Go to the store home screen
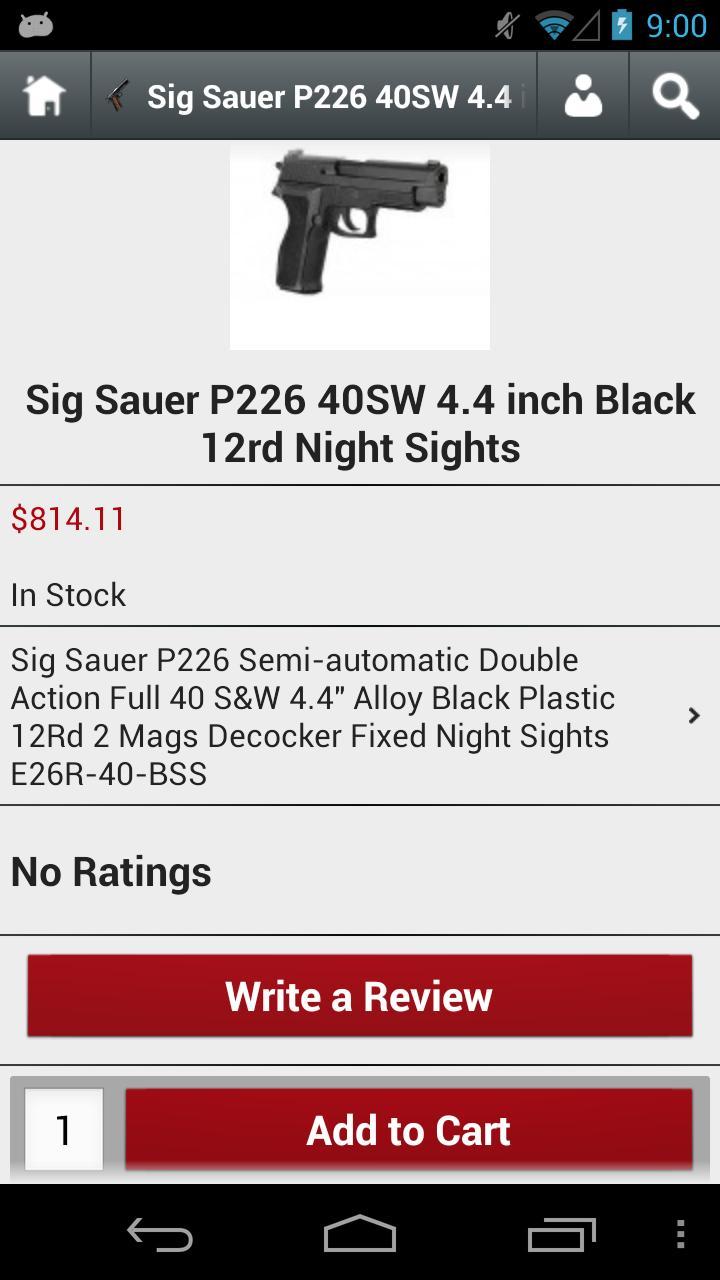Viewport: 720px width, 1280px height. pos(44,96)
